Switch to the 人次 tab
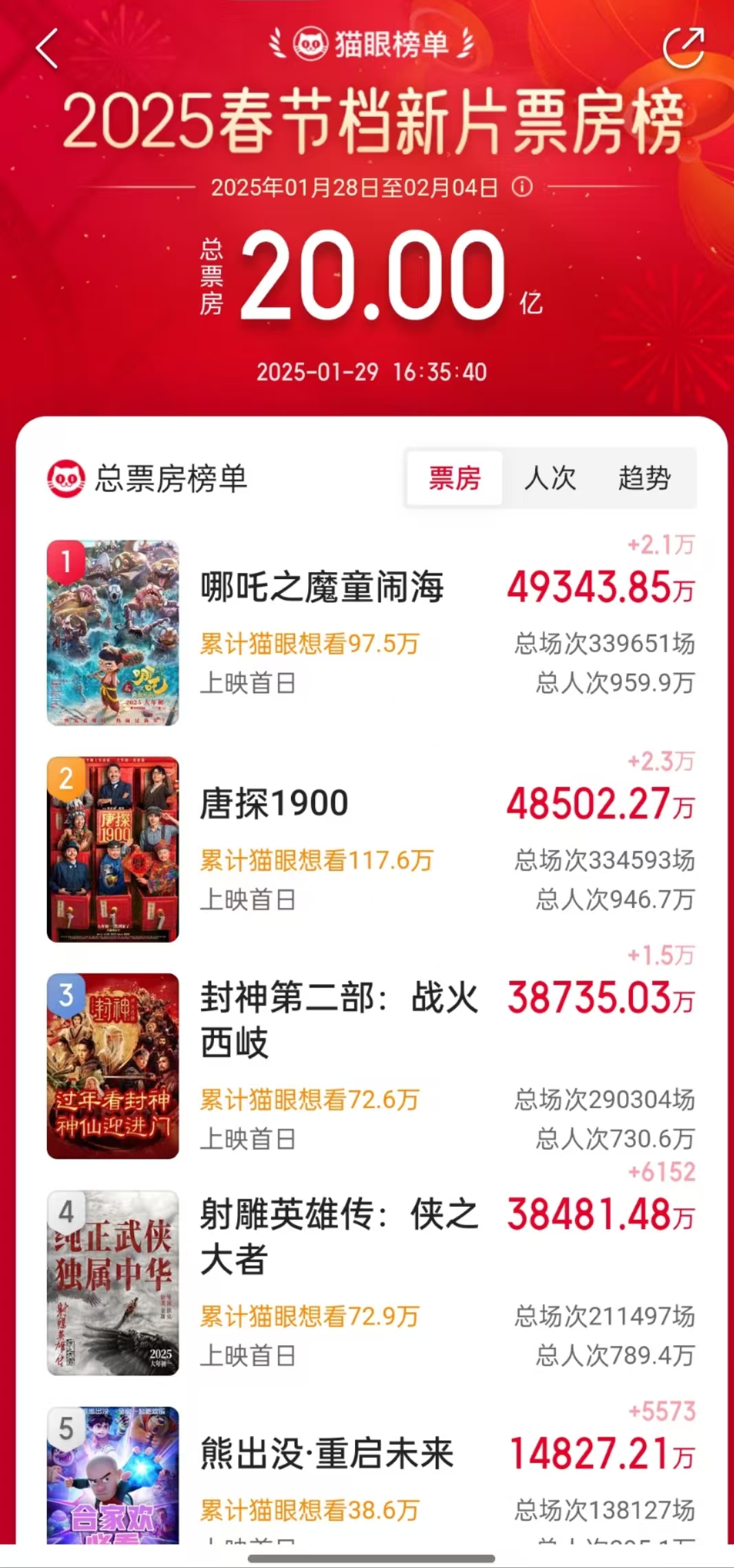 550,478
